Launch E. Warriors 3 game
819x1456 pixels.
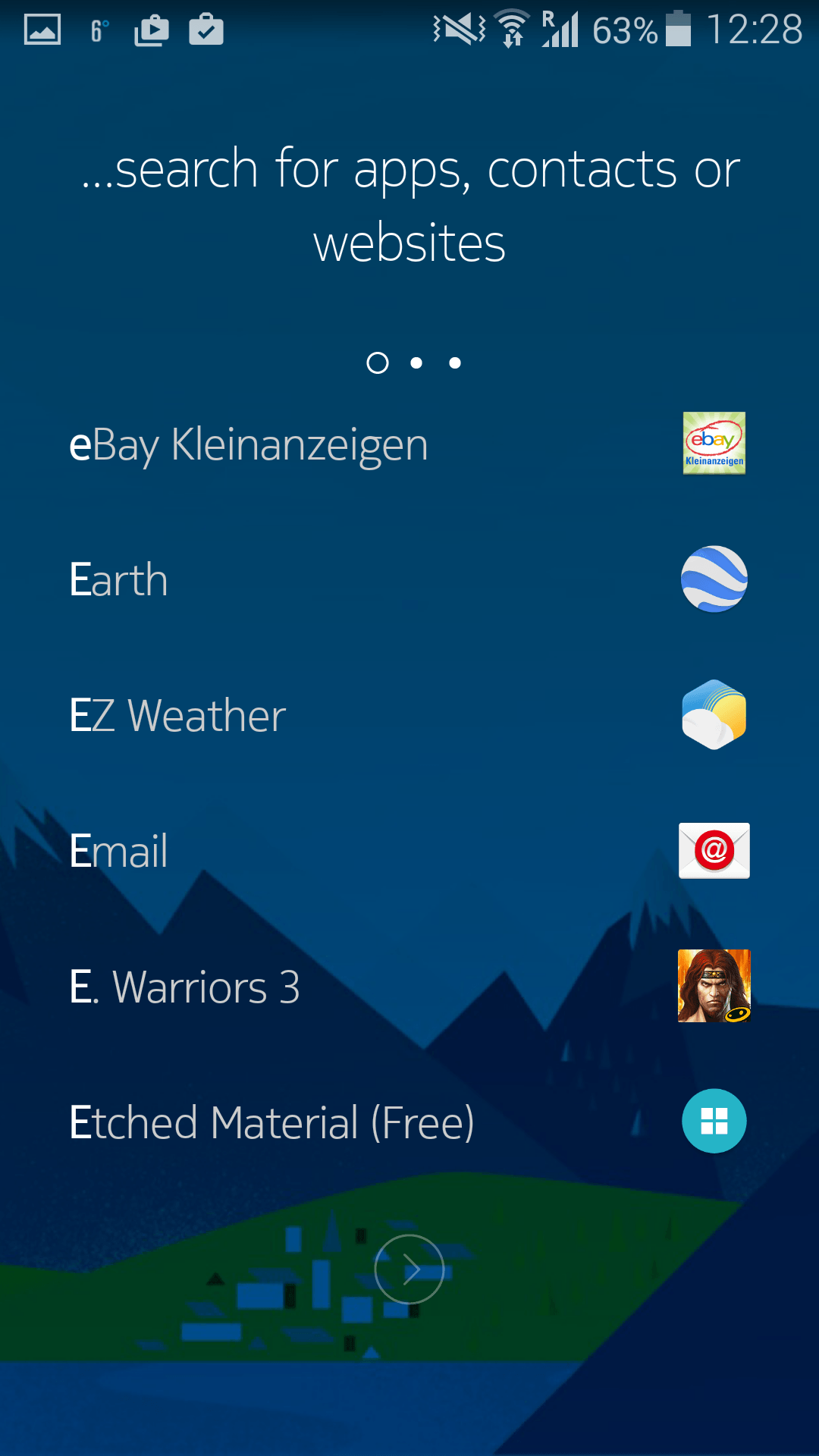(185, 987)
